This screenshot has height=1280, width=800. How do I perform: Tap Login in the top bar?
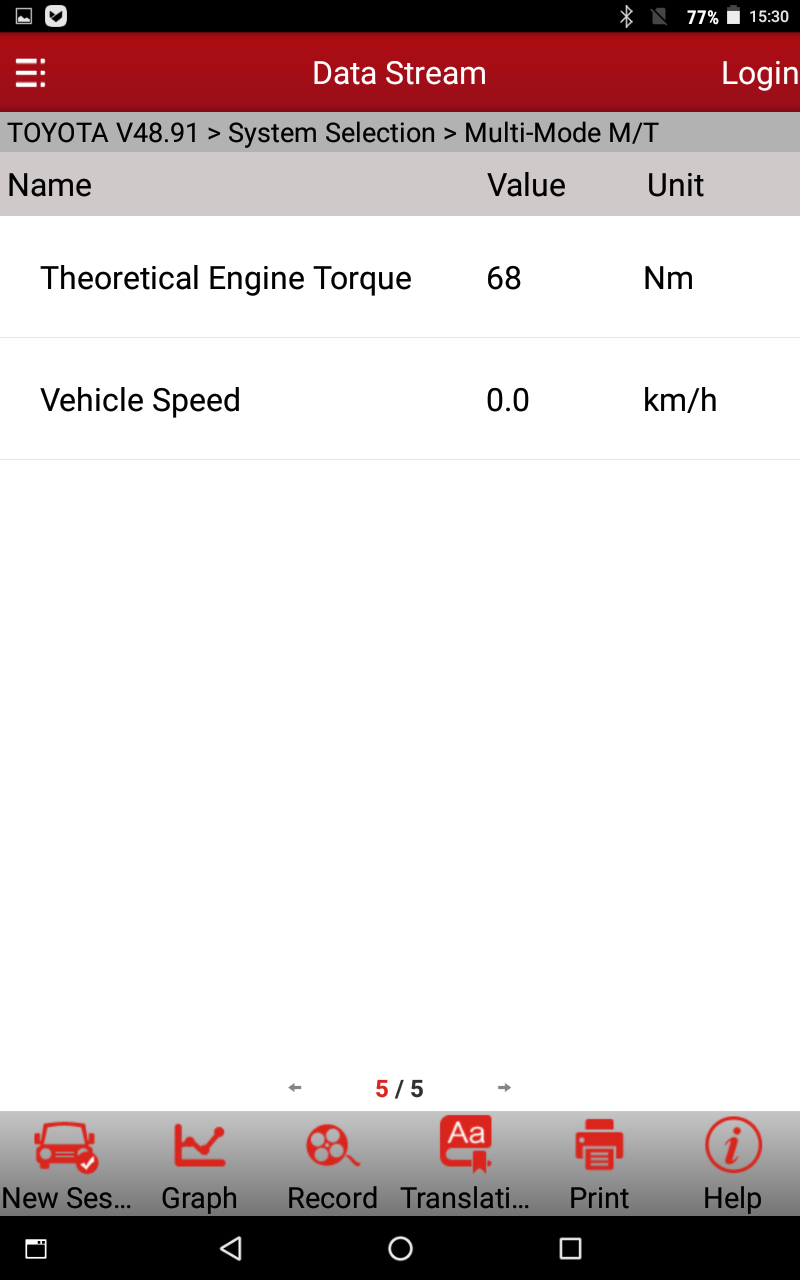click(759, 73)
